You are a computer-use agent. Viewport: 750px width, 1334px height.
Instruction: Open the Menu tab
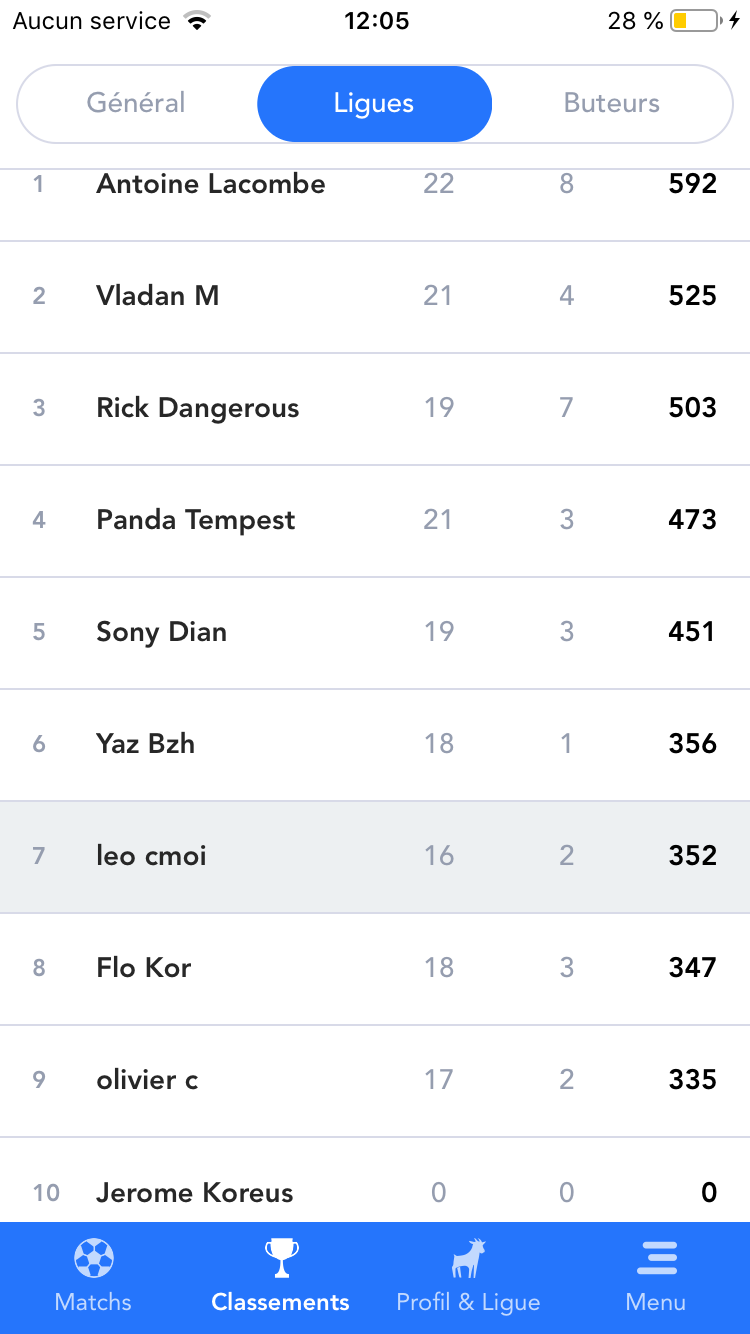656,1277
